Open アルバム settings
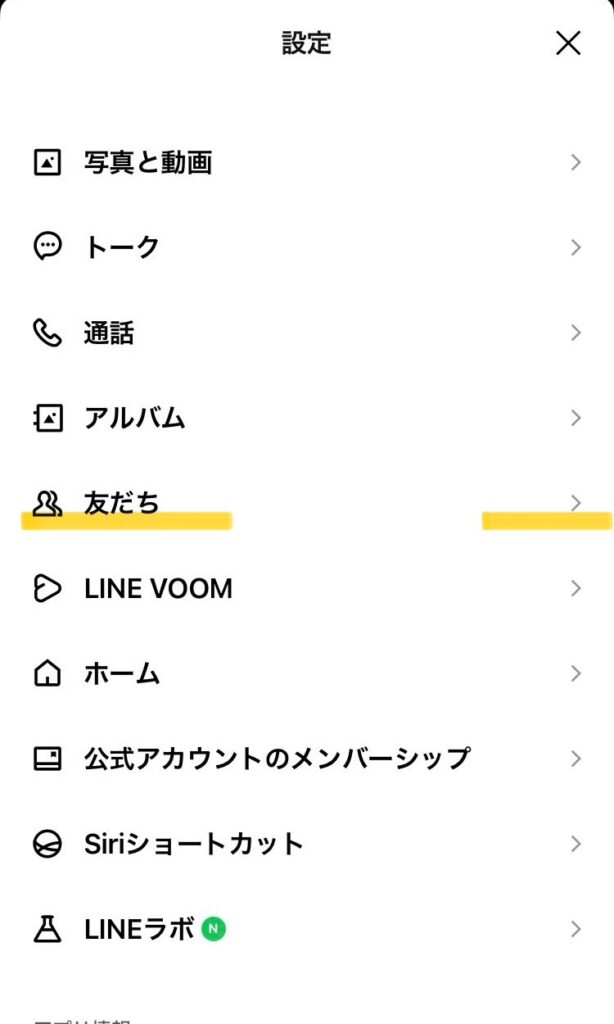 click(307, 417)
